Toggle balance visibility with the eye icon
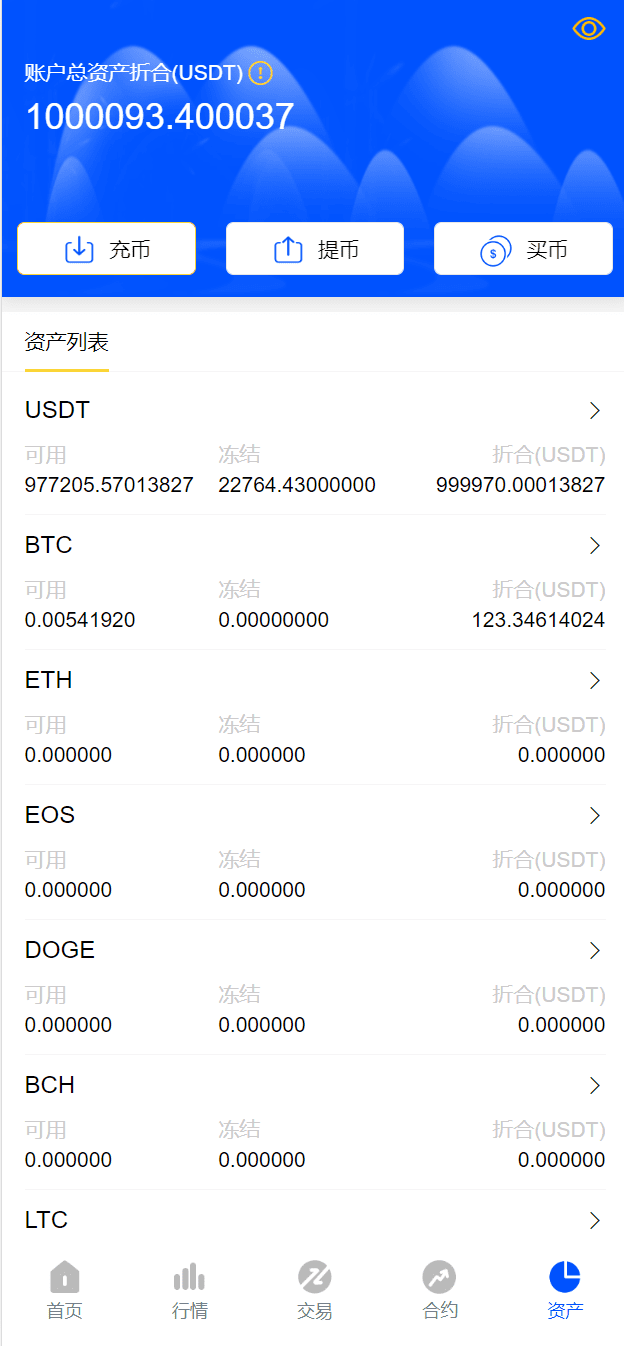The width and height of the screenshot is (624, 1346). (x=589, y=29)
